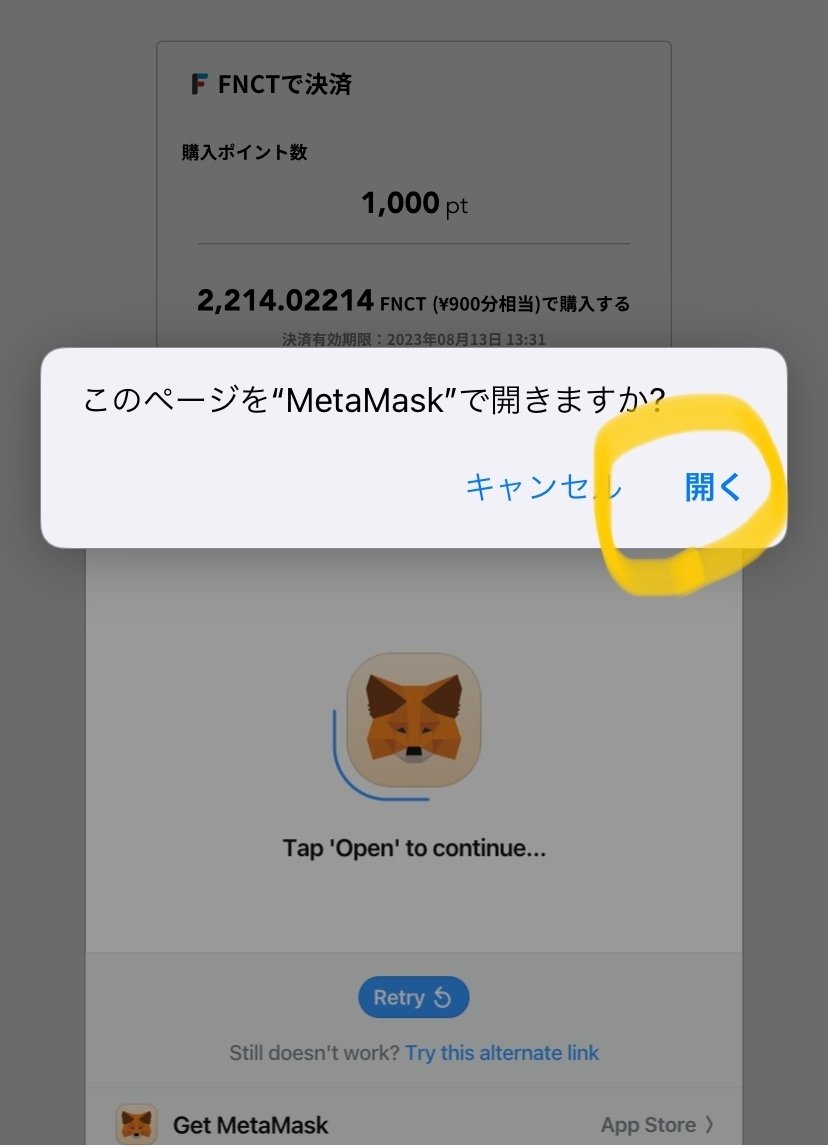Viewport: 828px width, 1145px height.
Task: Cancel the MetaMask open prompt
Action: pos(543,487)
